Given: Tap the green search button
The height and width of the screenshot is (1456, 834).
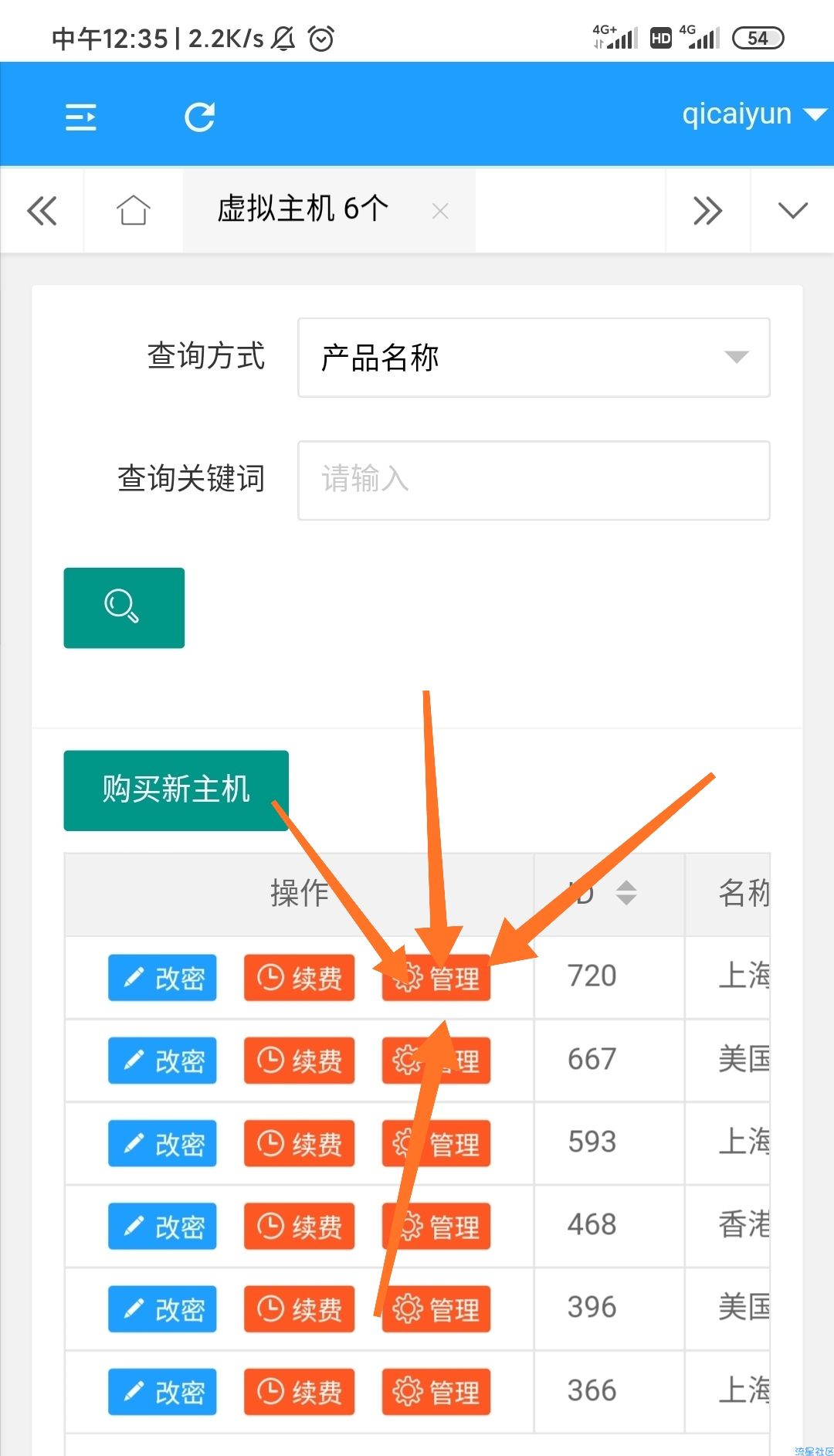Looking at the screenshot, I should pos(124,608).
